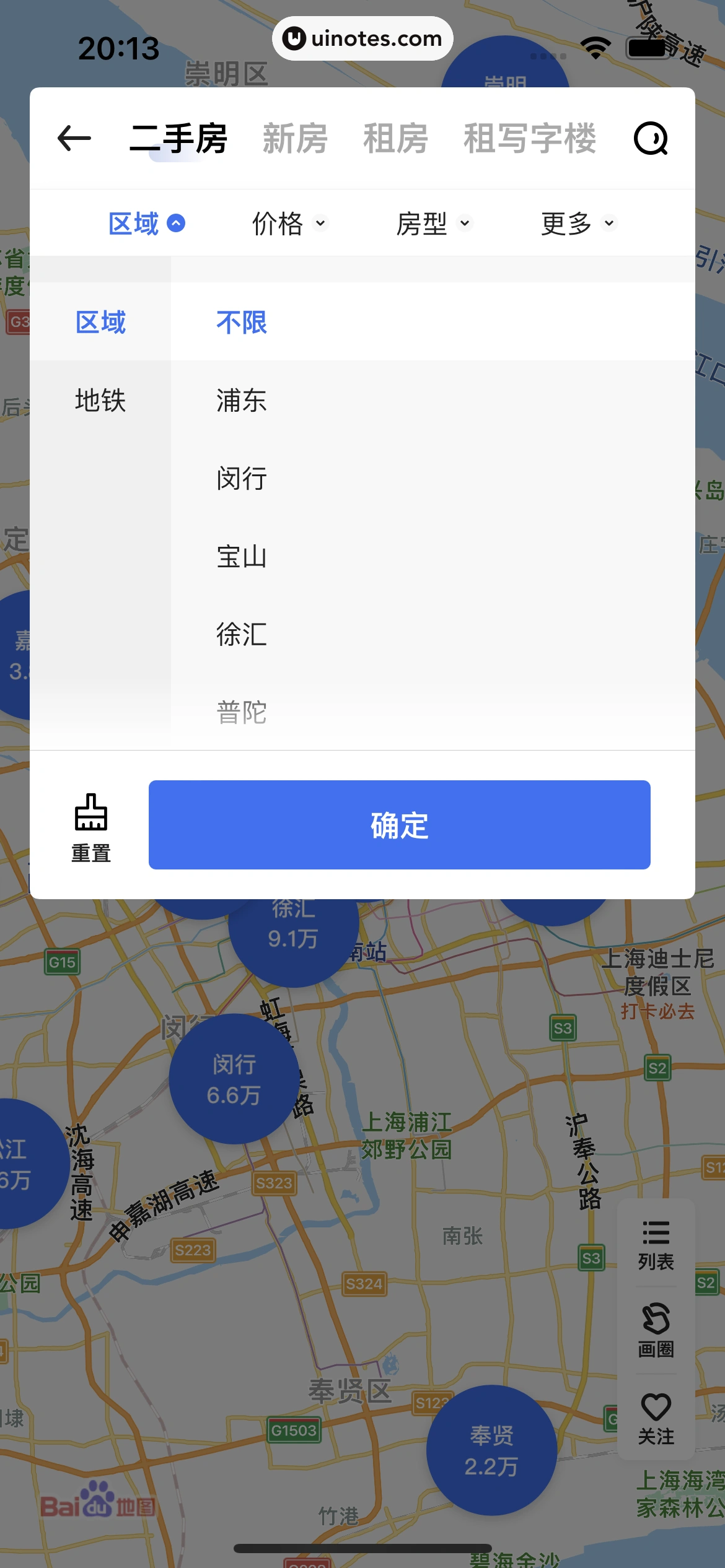Switch to the 租写字楼 tab
Image resolution: width=725 pixels, height=1568 pixels.
(530, 138)
